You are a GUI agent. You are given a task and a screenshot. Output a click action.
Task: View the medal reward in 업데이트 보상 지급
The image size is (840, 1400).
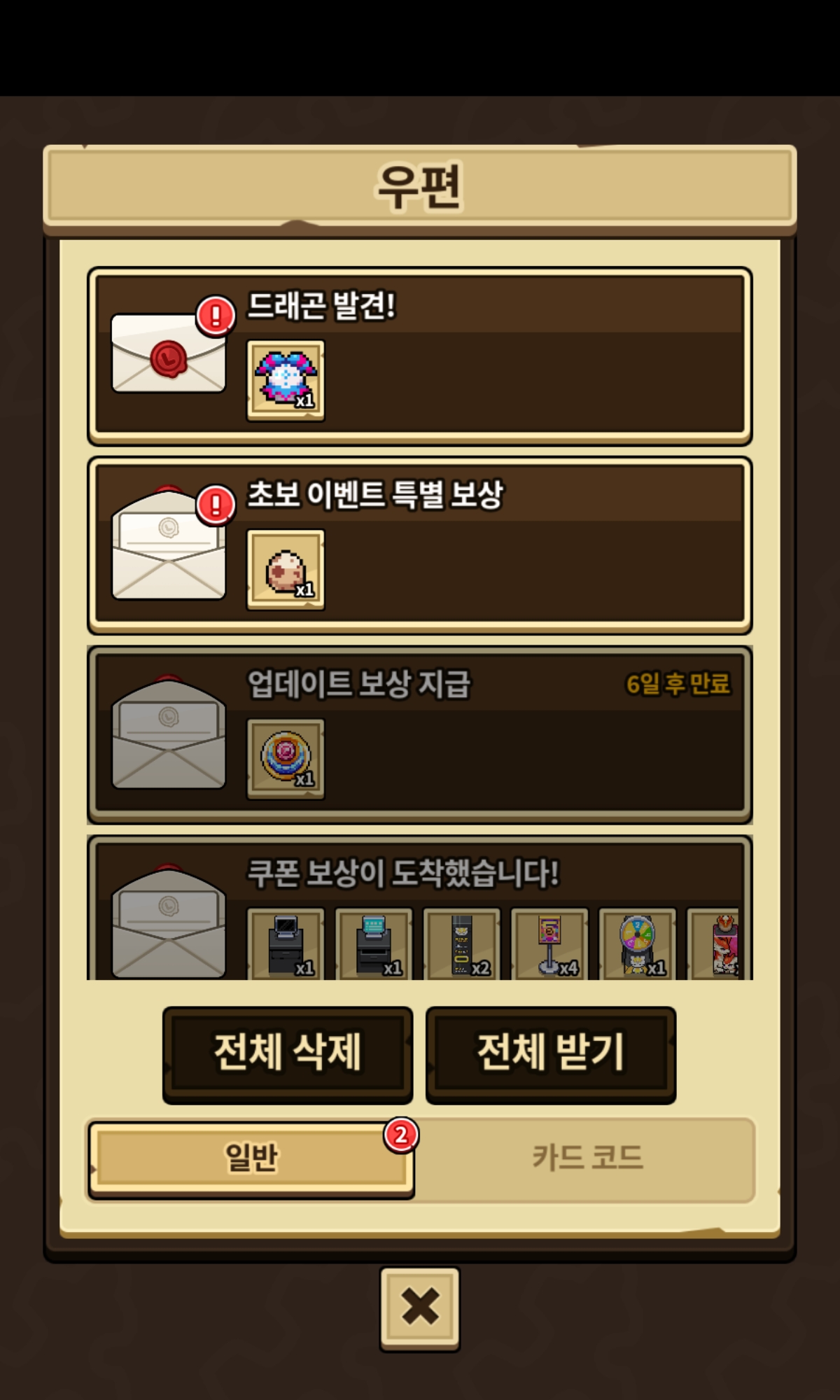tap(286, 758)
